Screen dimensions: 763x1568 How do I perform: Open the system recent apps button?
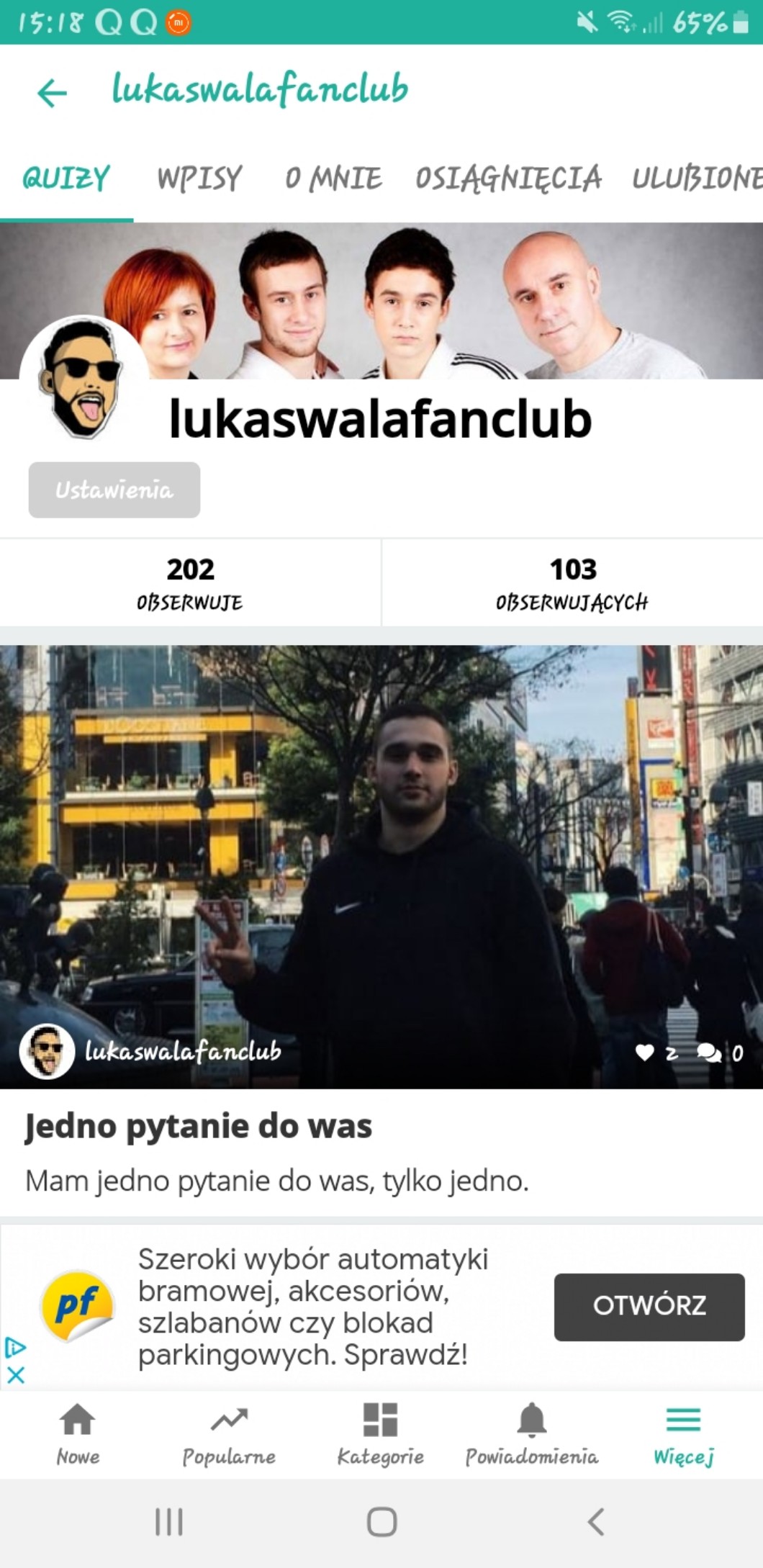tap(169, 1522)
